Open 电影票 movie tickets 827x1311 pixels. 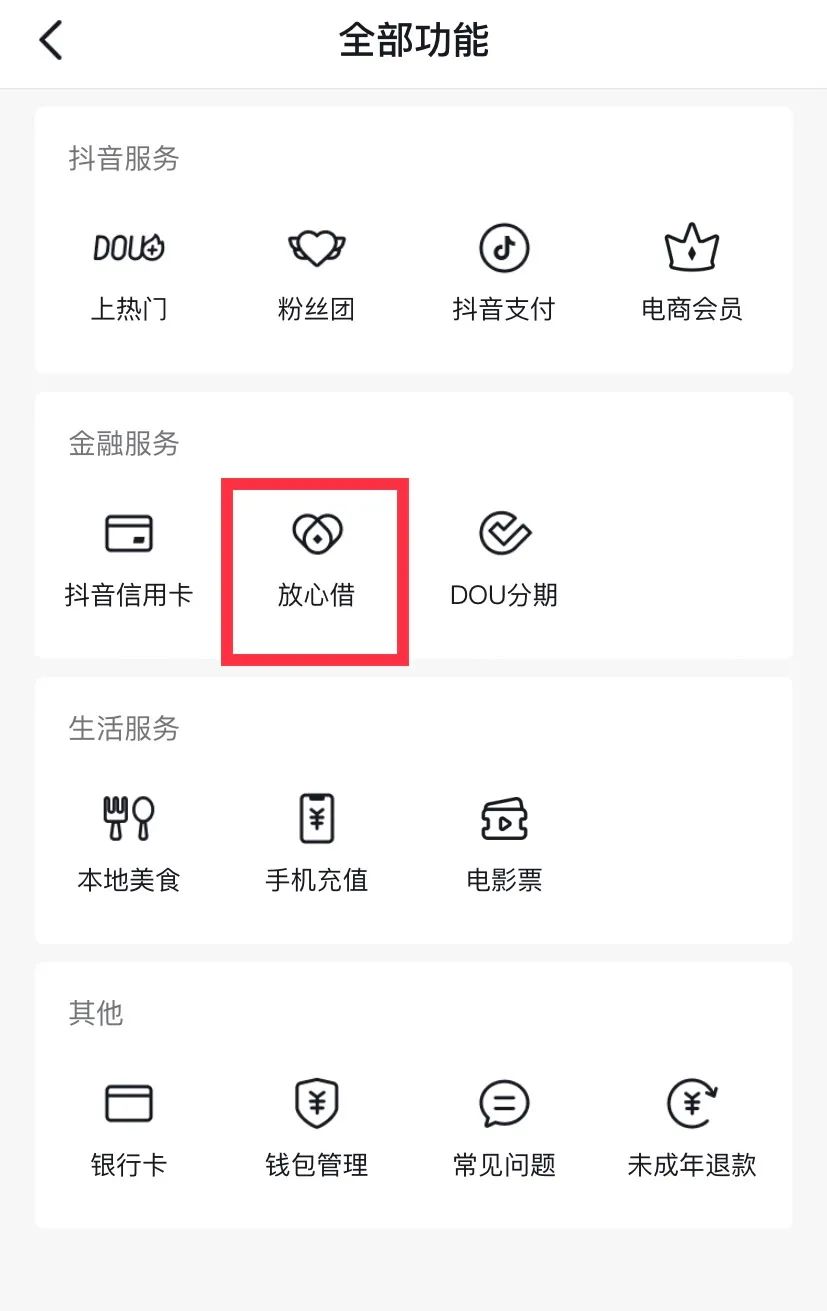click(x=503, y=841)
